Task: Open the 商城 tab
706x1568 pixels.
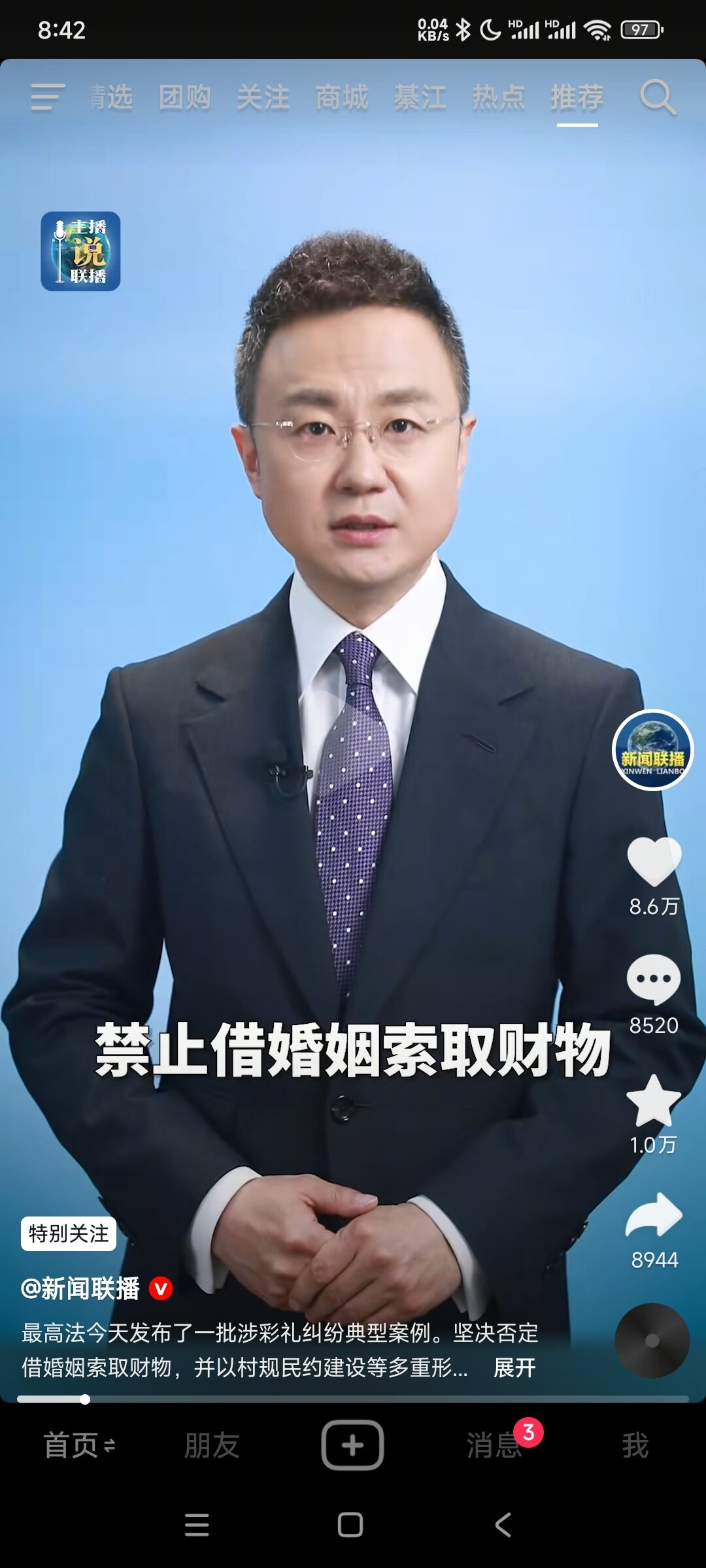Action: point(342,97)
